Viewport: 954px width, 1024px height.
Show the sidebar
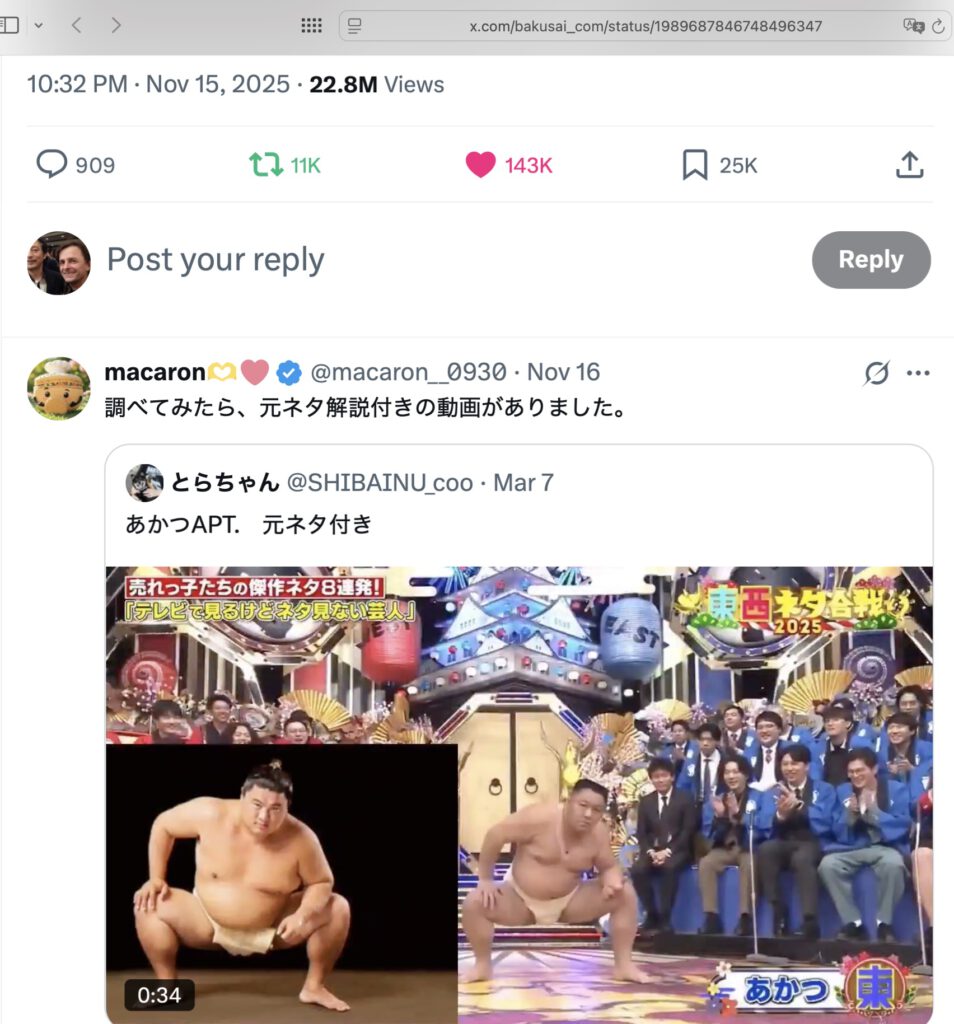click(x=10, y=25)
